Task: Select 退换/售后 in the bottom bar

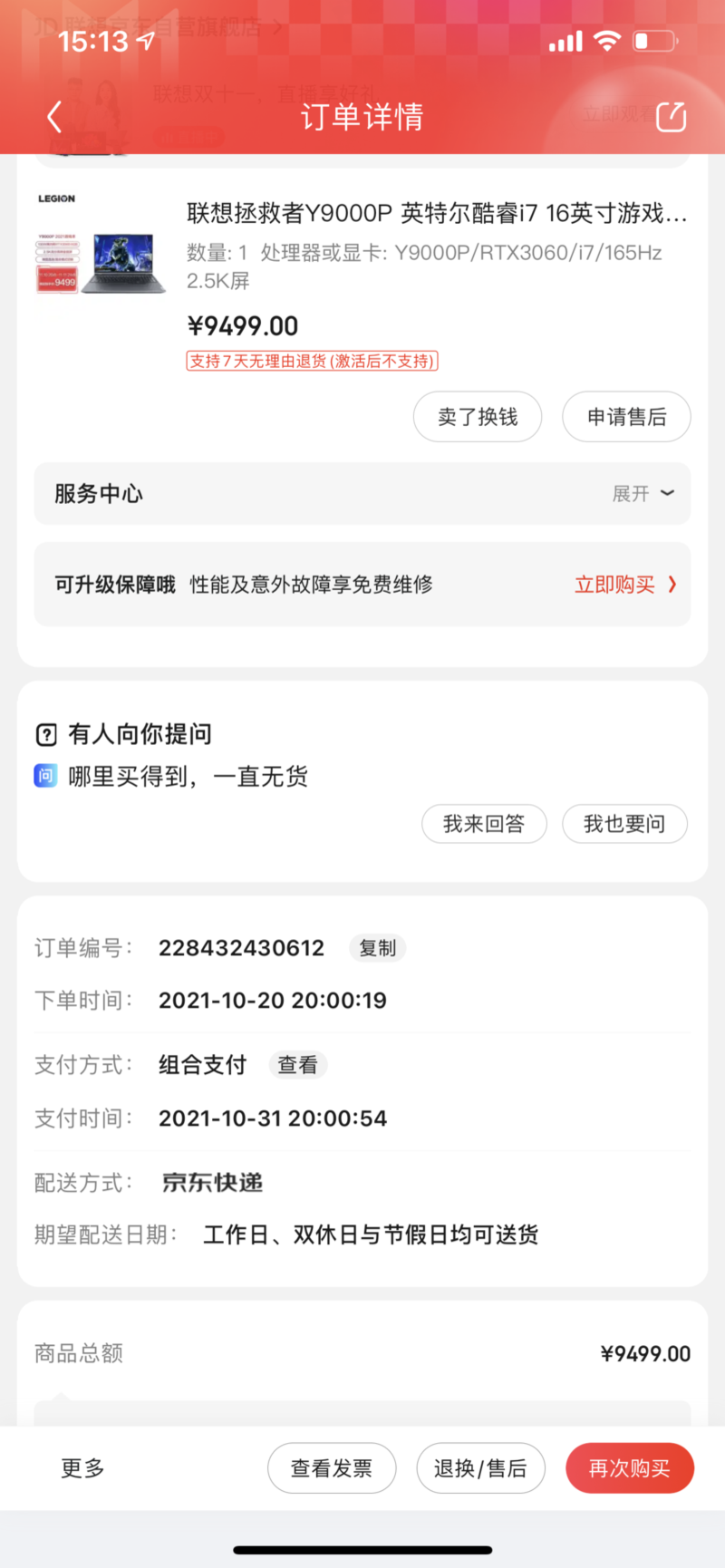Action: [x=480, y=1468]
